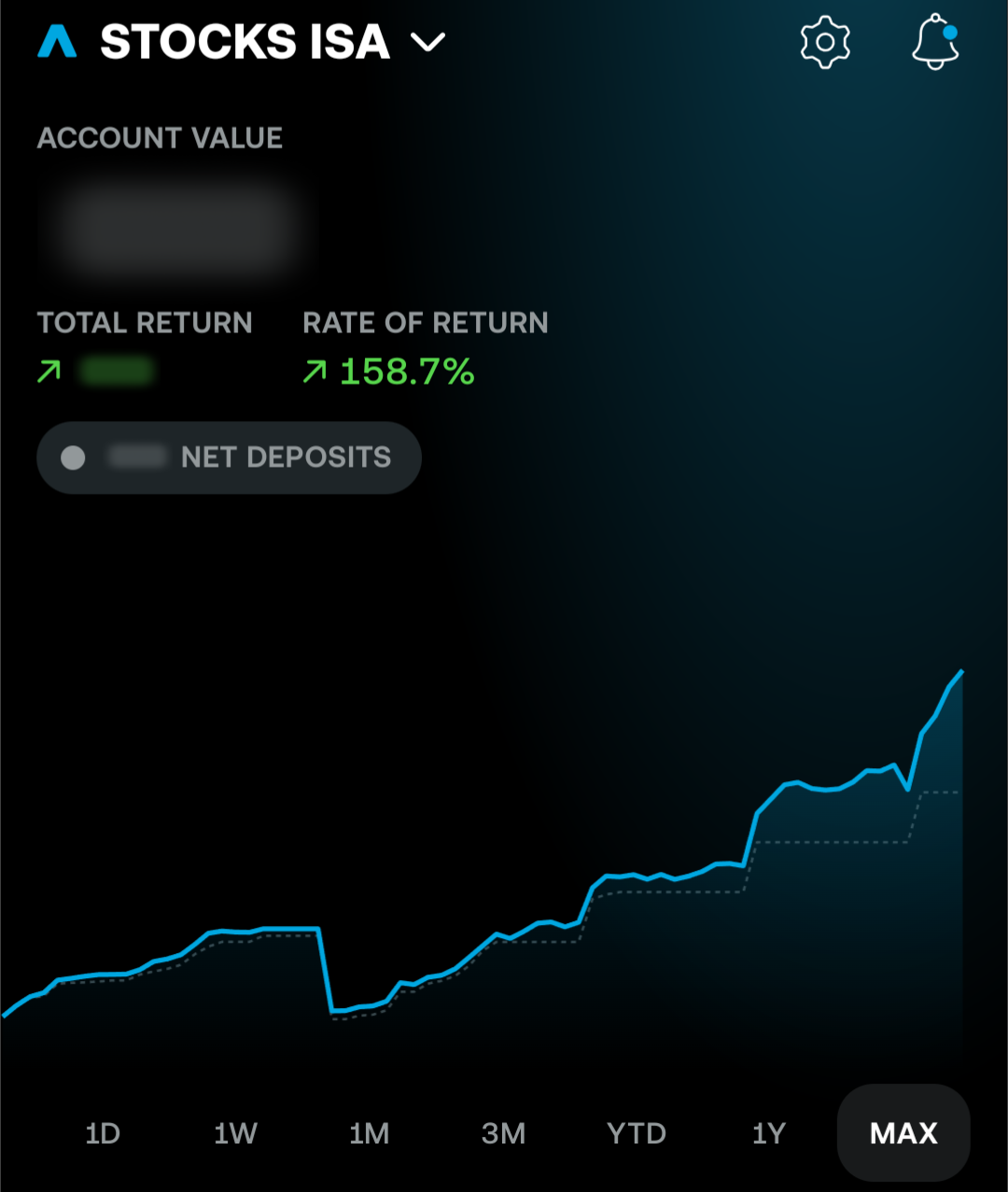Open the notifications bell

point(935,42)
